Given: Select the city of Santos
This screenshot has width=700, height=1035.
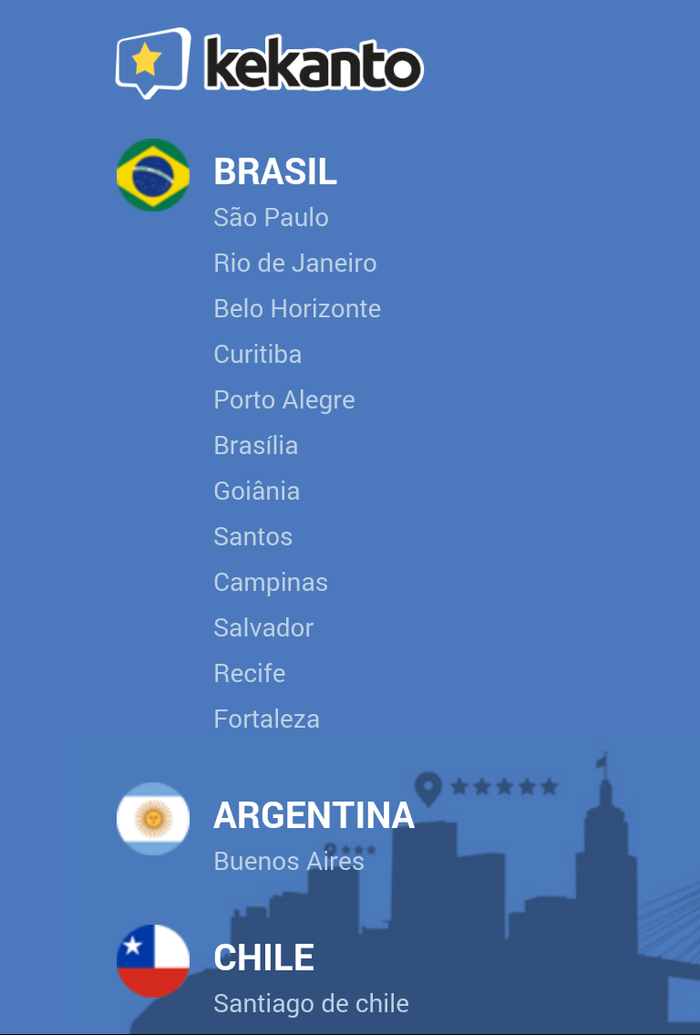Looking at the screenshot, I should [x=253, y=537].
